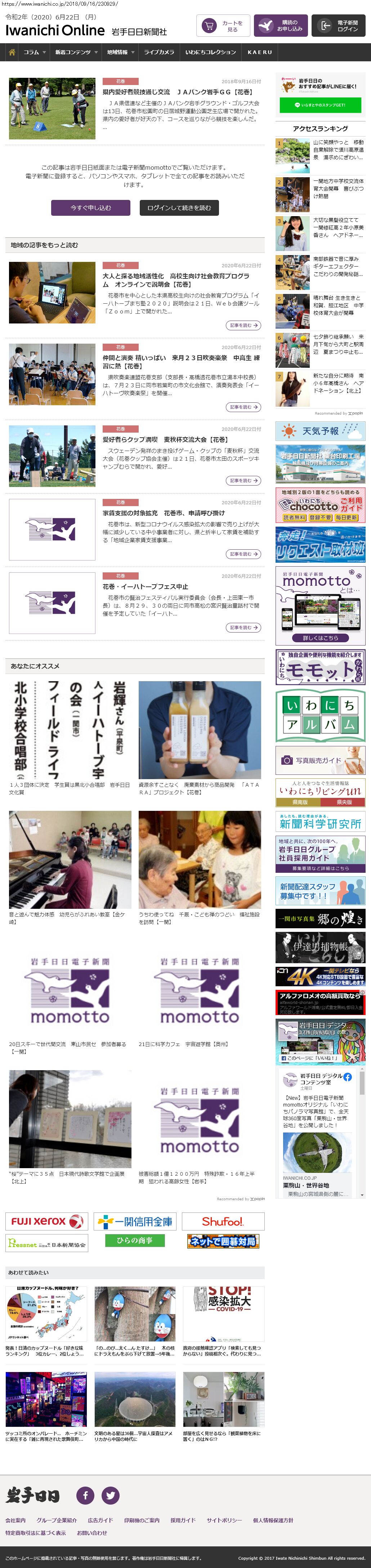
Task: Go to home via house icon
Action: pos(12,52)
